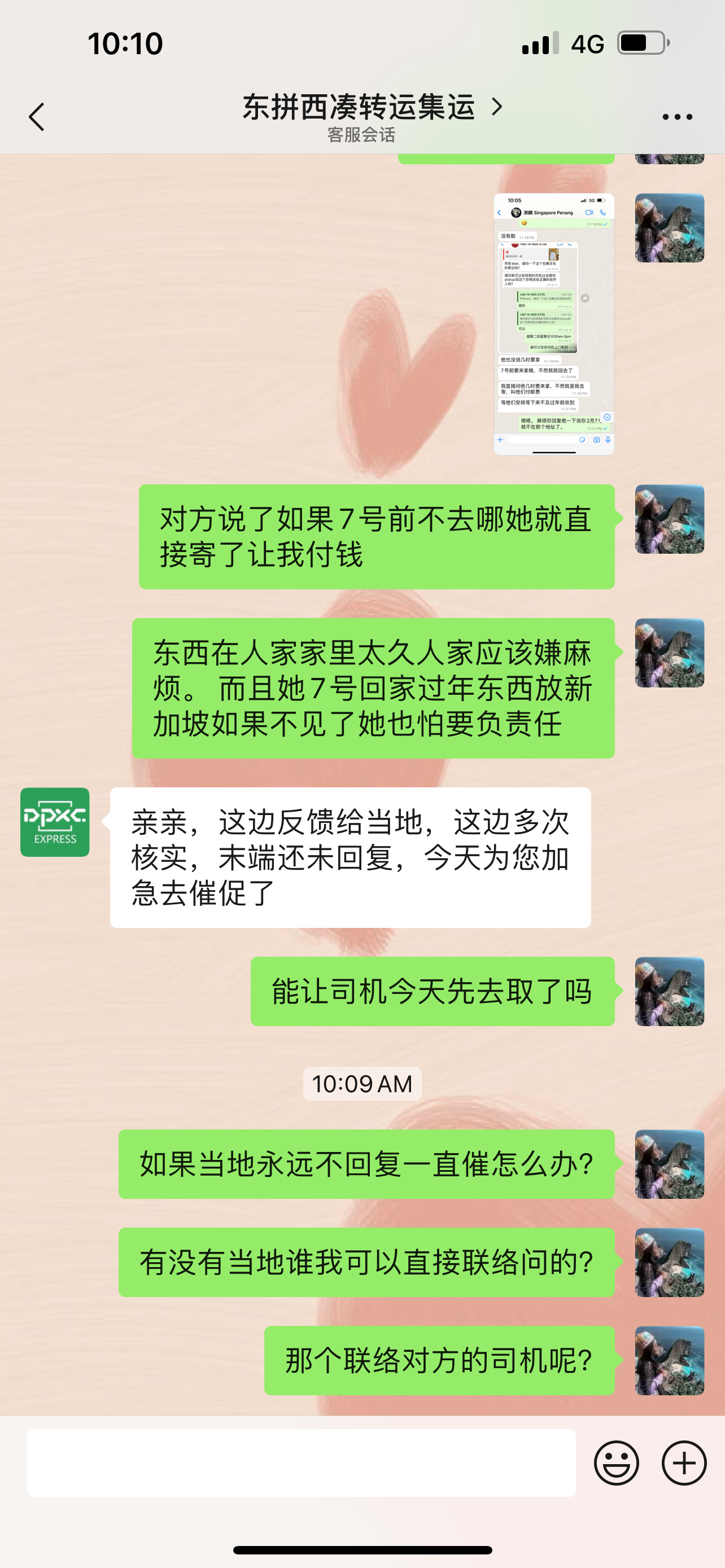Open the three-dot more options menu
This screenshot has height=1568, width=725.
click(677, 117)
